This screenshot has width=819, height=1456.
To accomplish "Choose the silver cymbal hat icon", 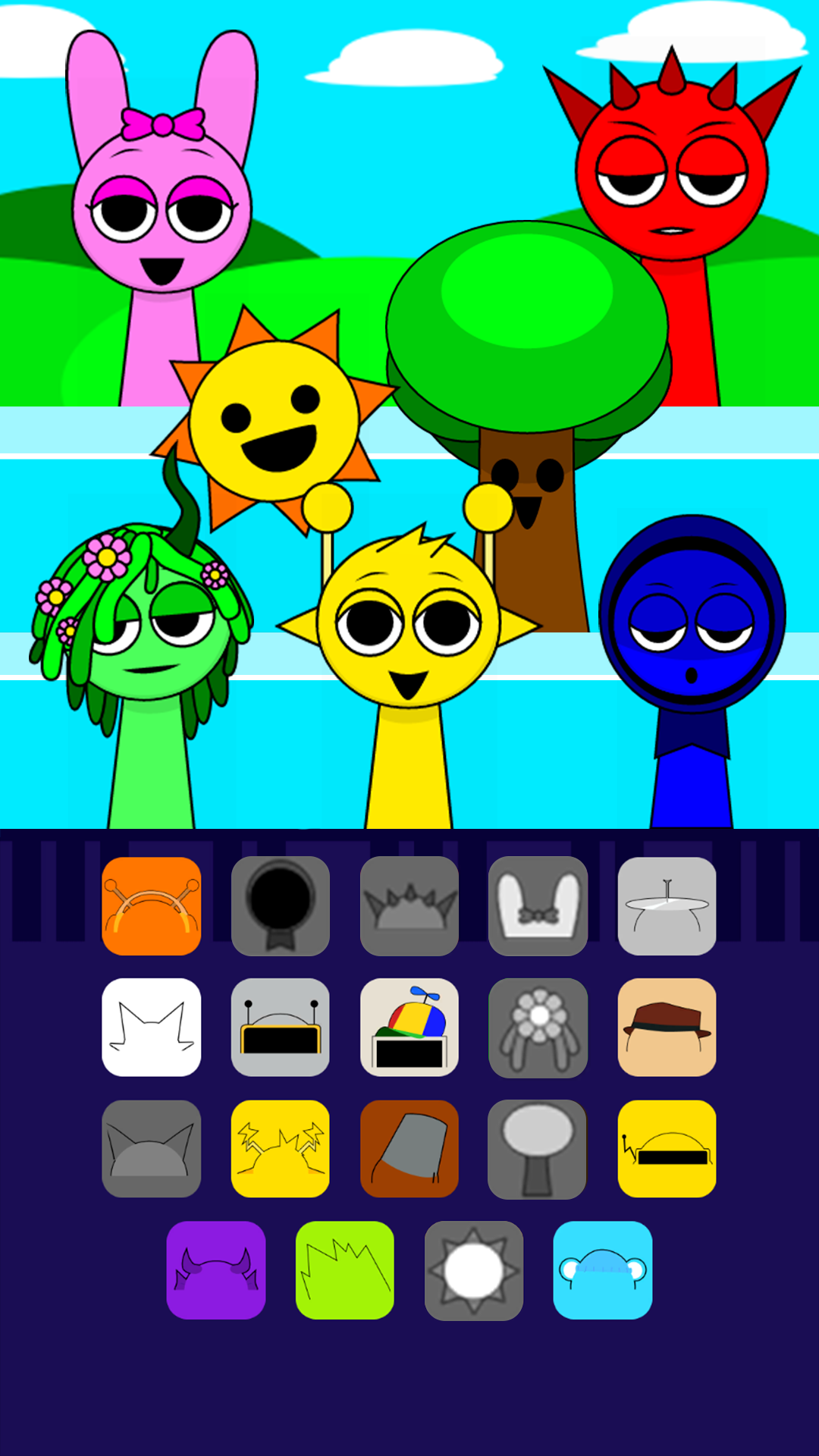I will pos(667,906).
